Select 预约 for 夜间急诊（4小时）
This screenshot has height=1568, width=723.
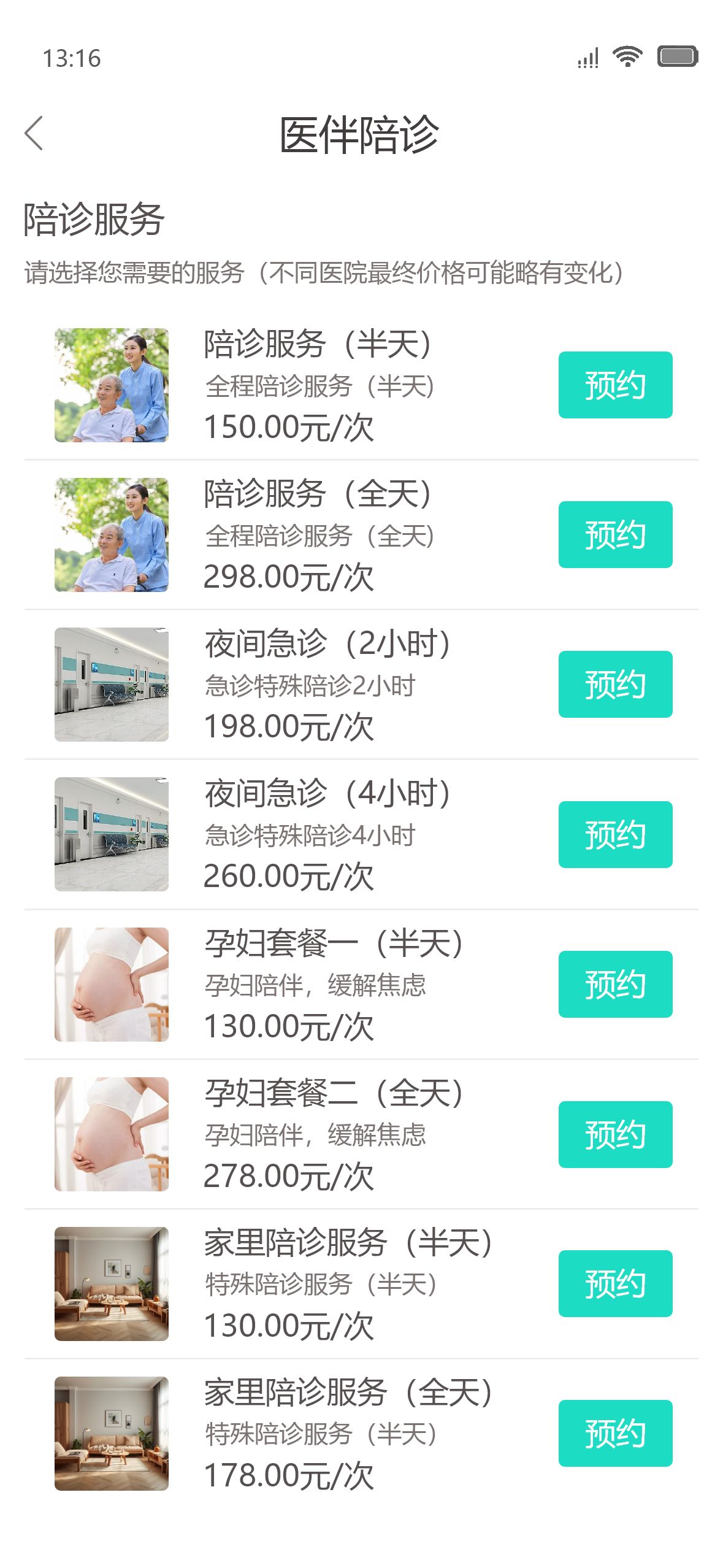614,834
